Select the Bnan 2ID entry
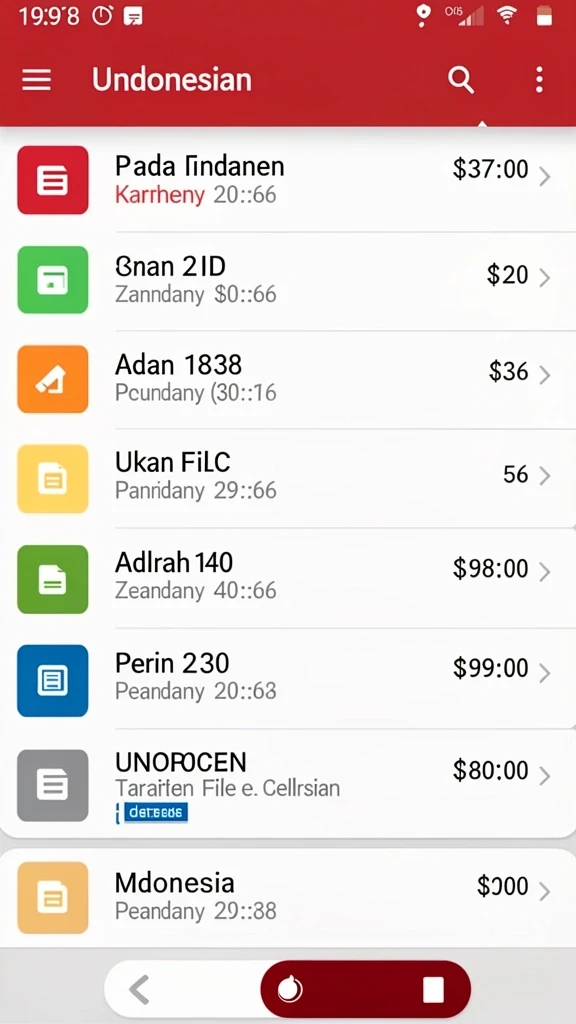576x1024 pixels. (288, 280)
